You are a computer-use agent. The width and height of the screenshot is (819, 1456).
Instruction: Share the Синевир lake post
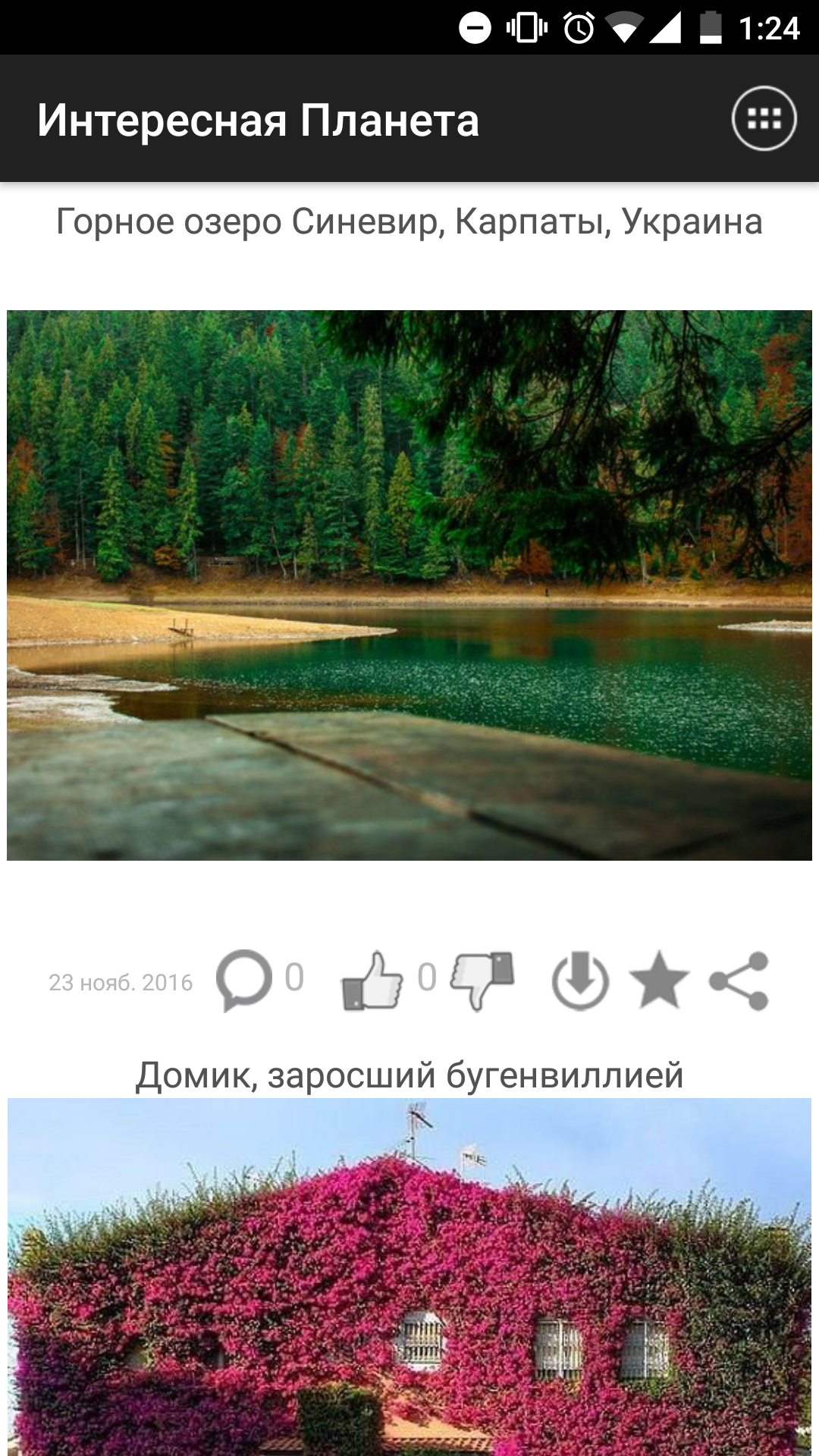point(739,981)
